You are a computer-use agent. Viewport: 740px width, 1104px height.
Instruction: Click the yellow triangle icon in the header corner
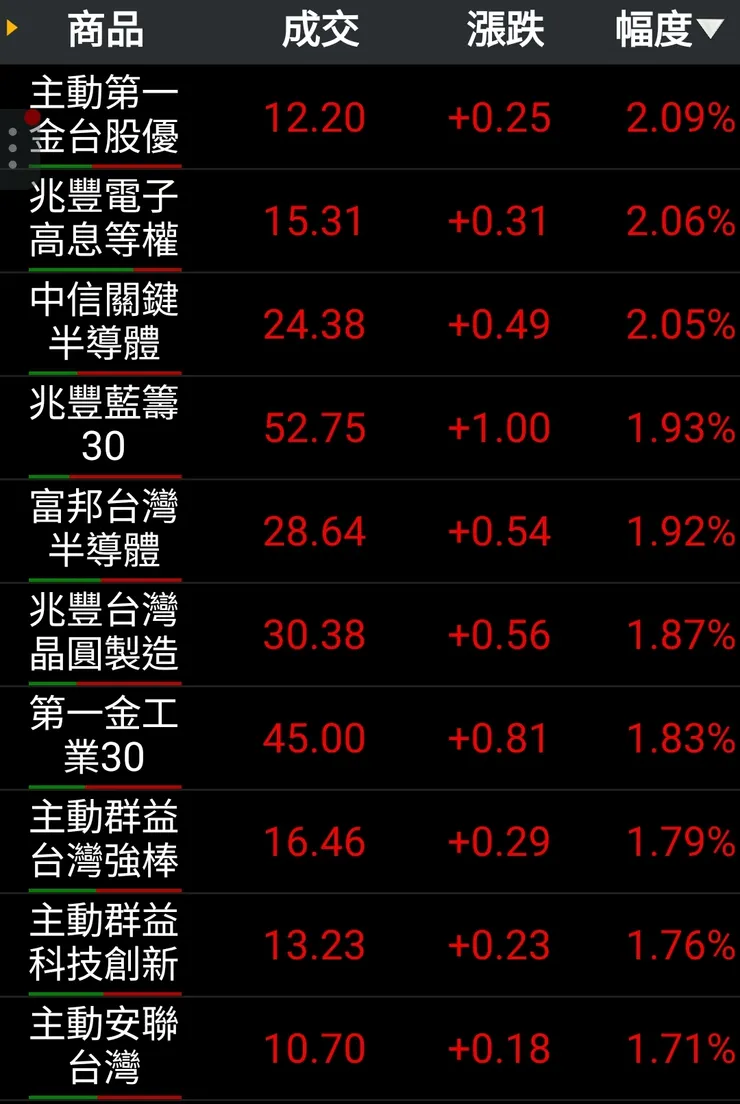(x=13, y=28)
